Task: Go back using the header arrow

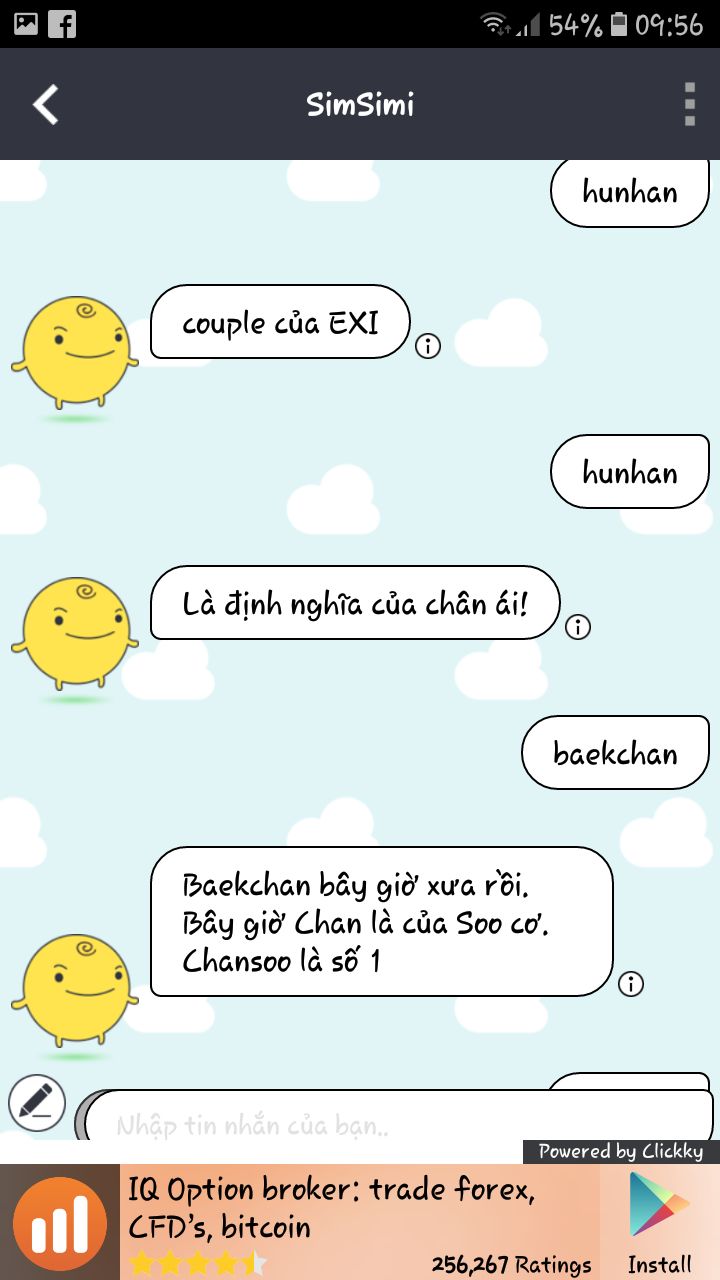Action: pyautogui.click(x=46, y=104)
